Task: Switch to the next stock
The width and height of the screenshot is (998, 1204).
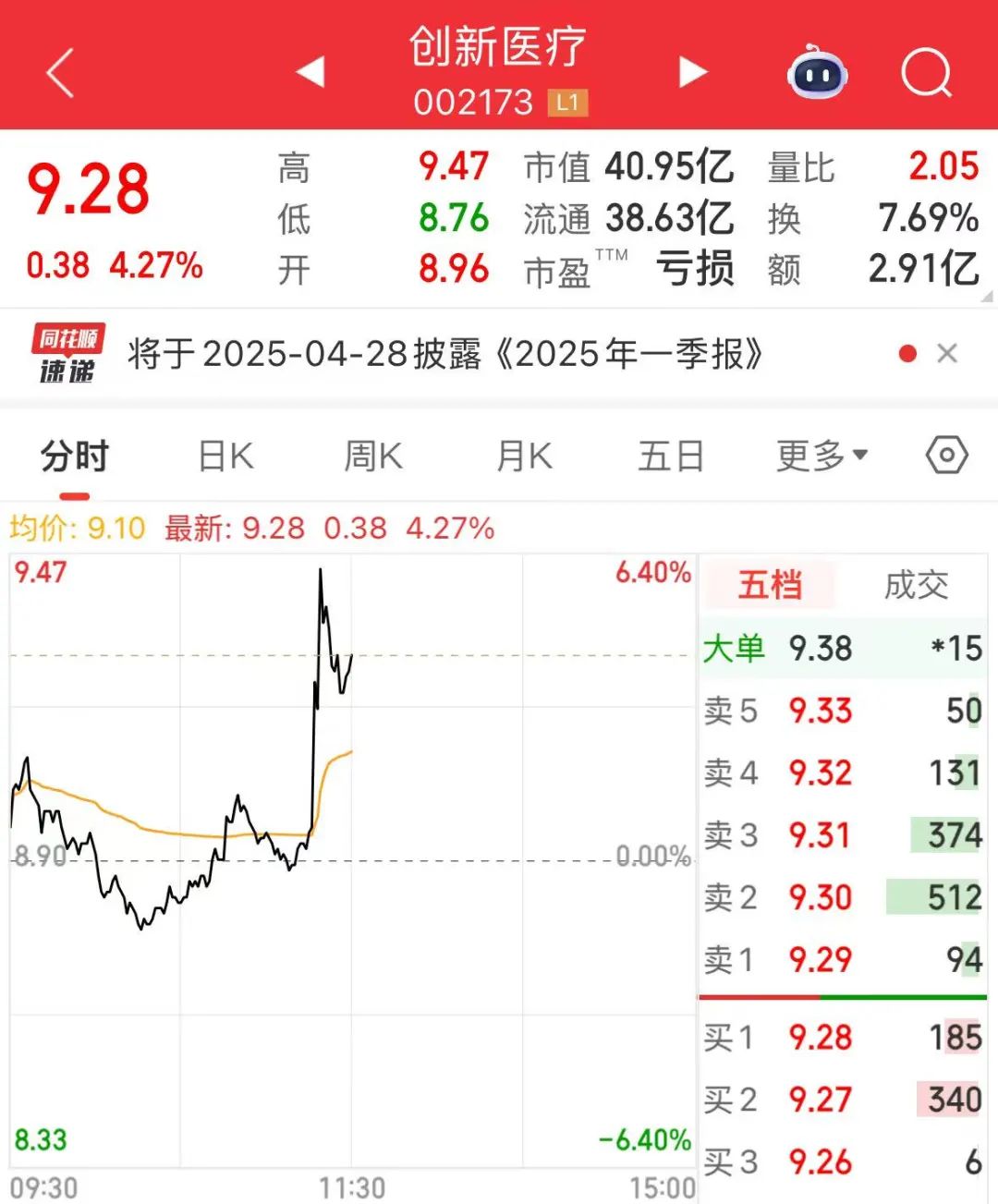Action: [x=692, y=72]
